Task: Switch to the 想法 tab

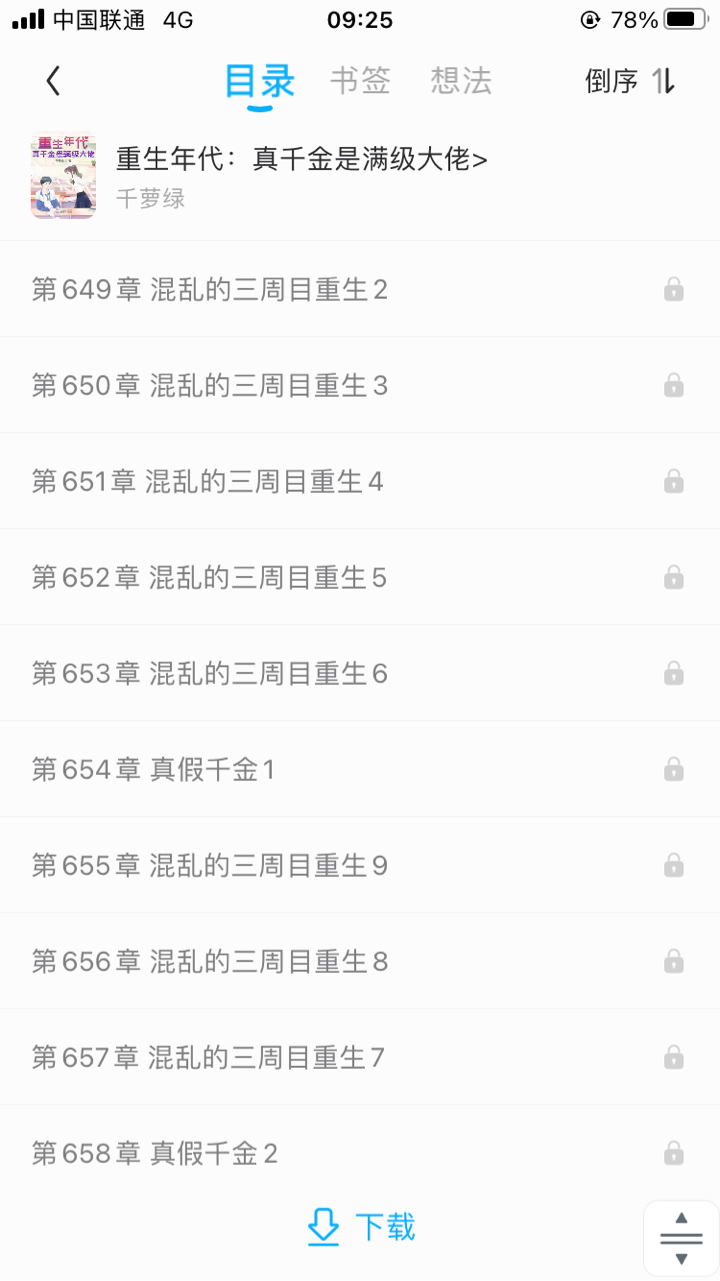Action: point(461,81)
